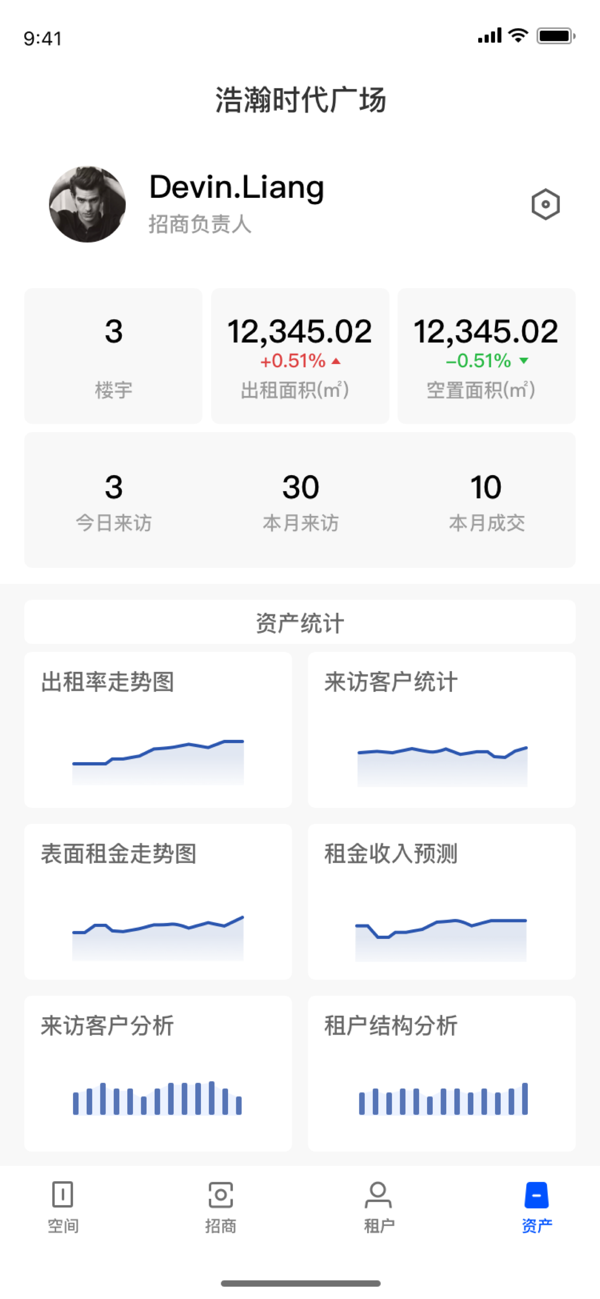Open the 出租率走势图 chart card
Image resolution: width=600 pixels, height=1299 pixels.
(x=158, y=730)
